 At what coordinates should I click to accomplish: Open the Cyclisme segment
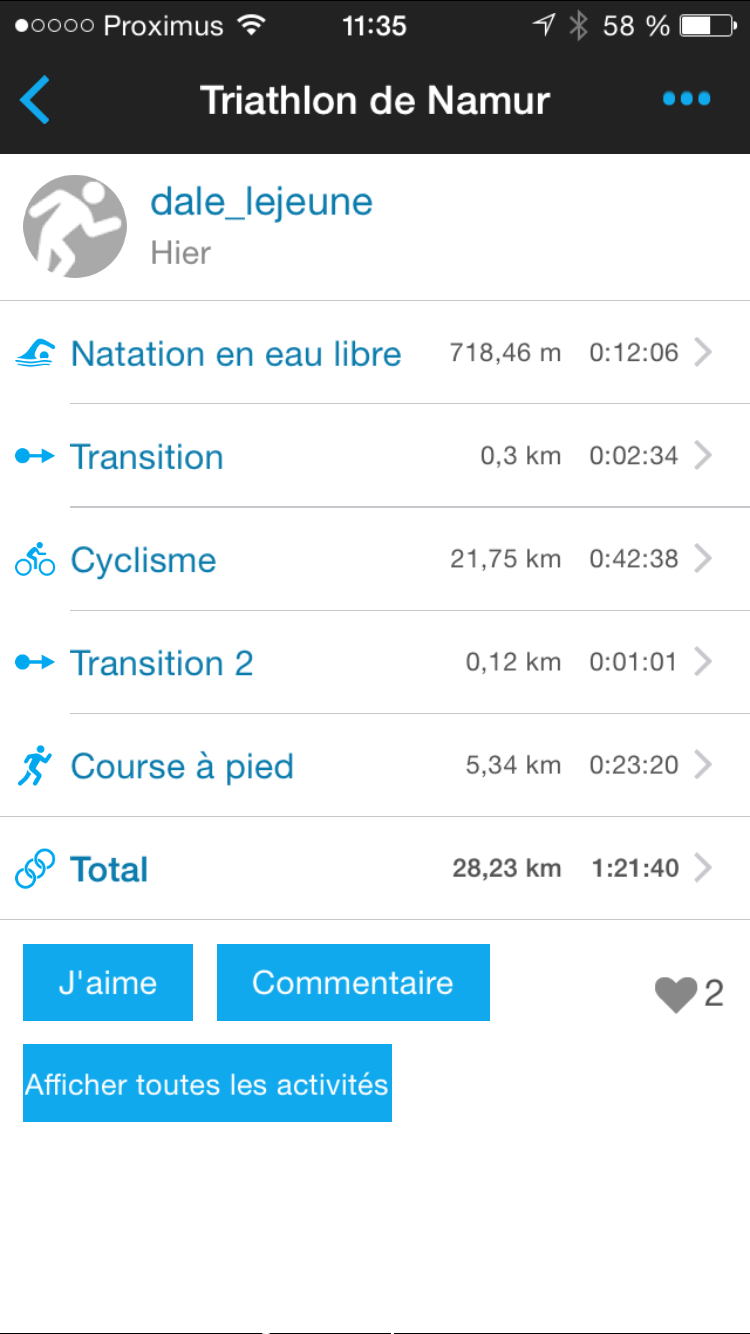point(144,560)
